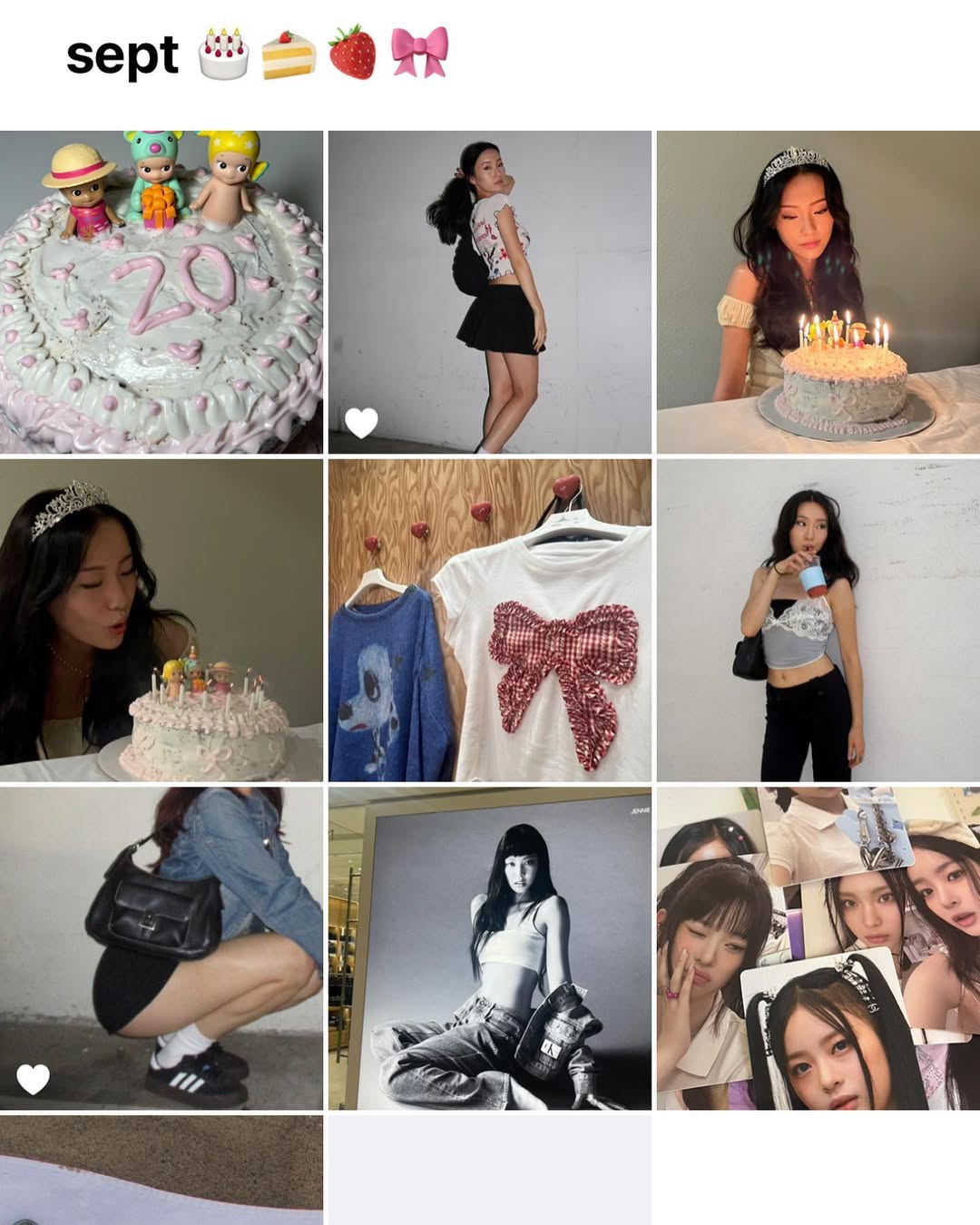
Task: Open the photo of the cake with 20 icing
Action: tap(162, 292)
